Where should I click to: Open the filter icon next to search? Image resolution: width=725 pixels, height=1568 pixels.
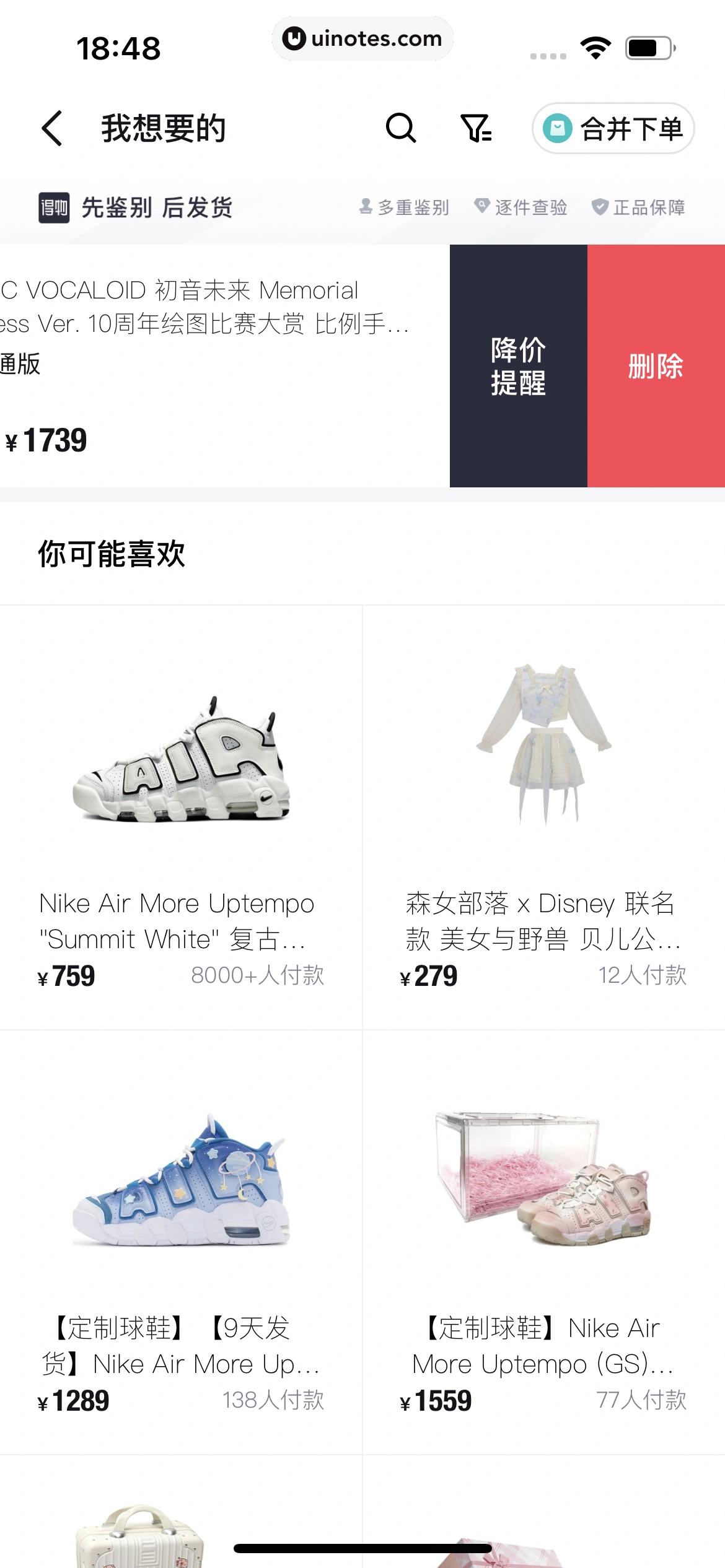(x=476, y=128)
